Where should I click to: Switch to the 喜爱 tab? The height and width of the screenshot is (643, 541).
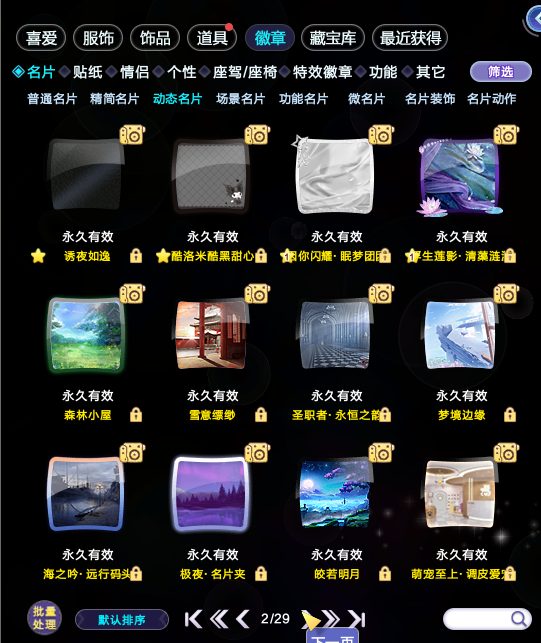(41, 38)
